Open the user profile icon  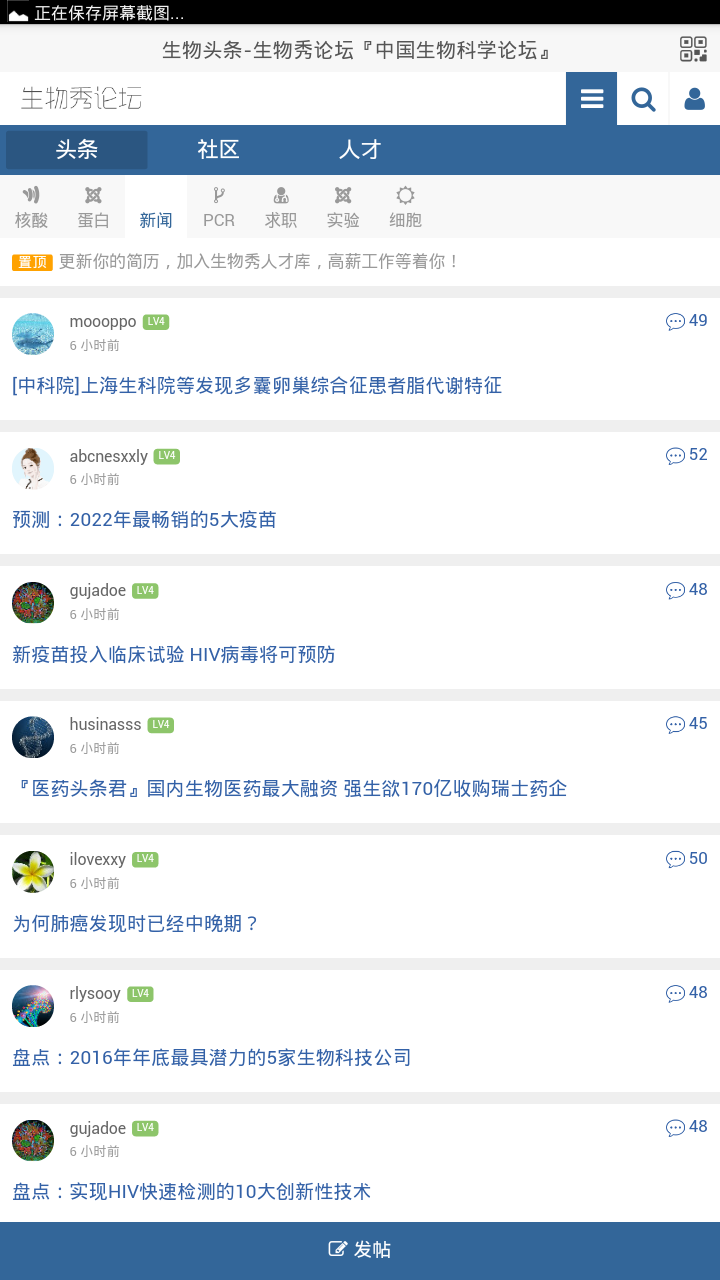(695, 98)
